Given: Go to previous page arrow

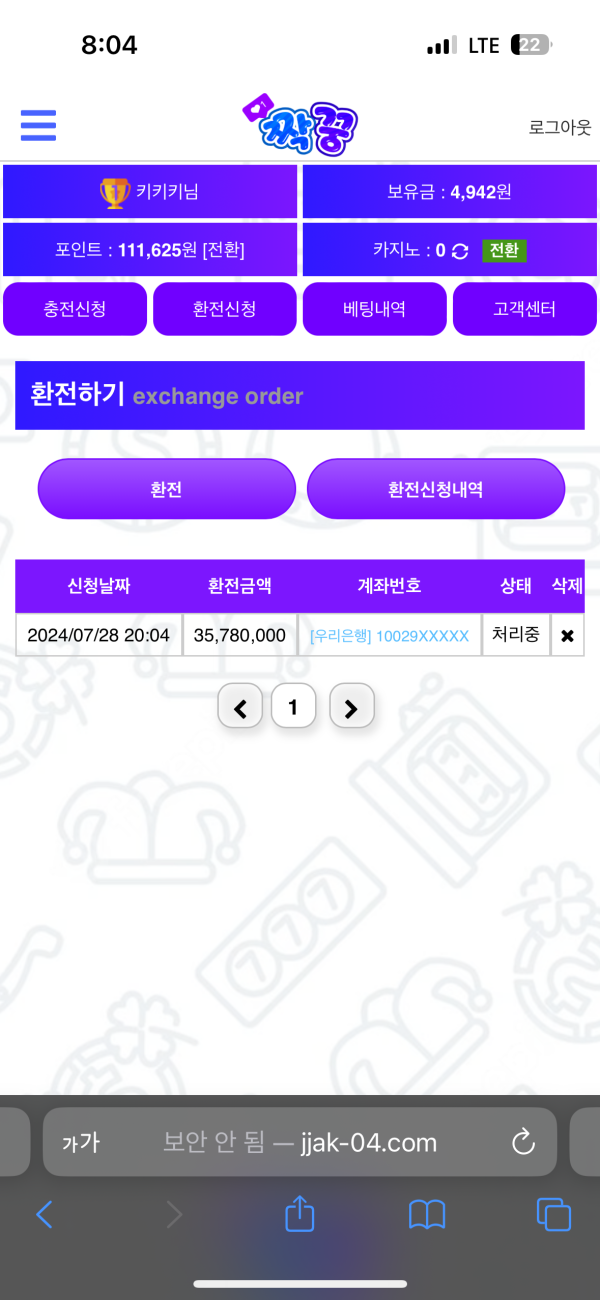Looking at the screenshot, I should [x=240, y=708].
